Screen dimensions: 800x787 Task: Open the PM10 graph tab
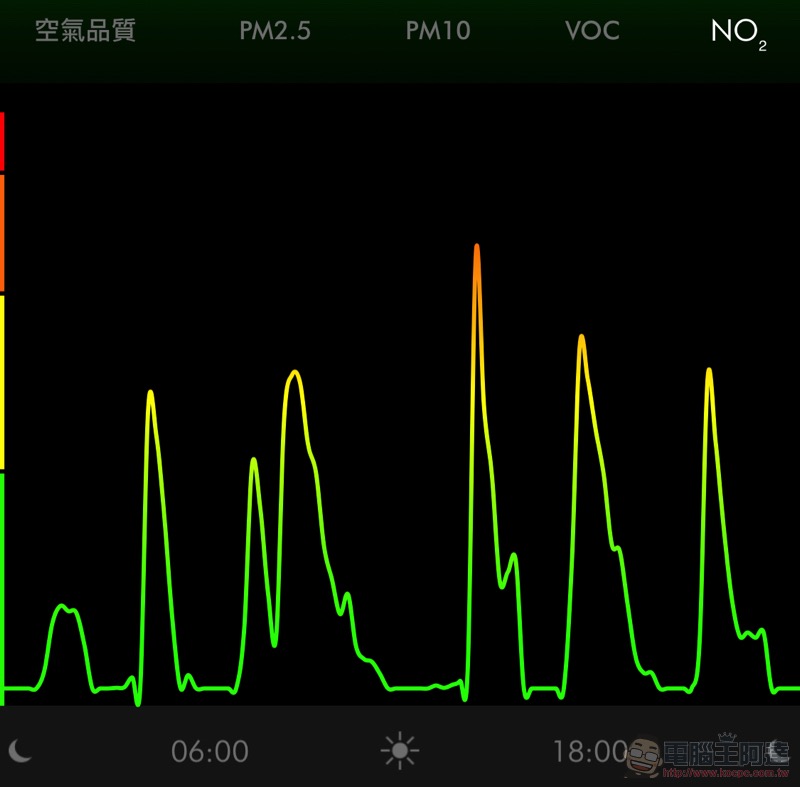click(437, 31)
